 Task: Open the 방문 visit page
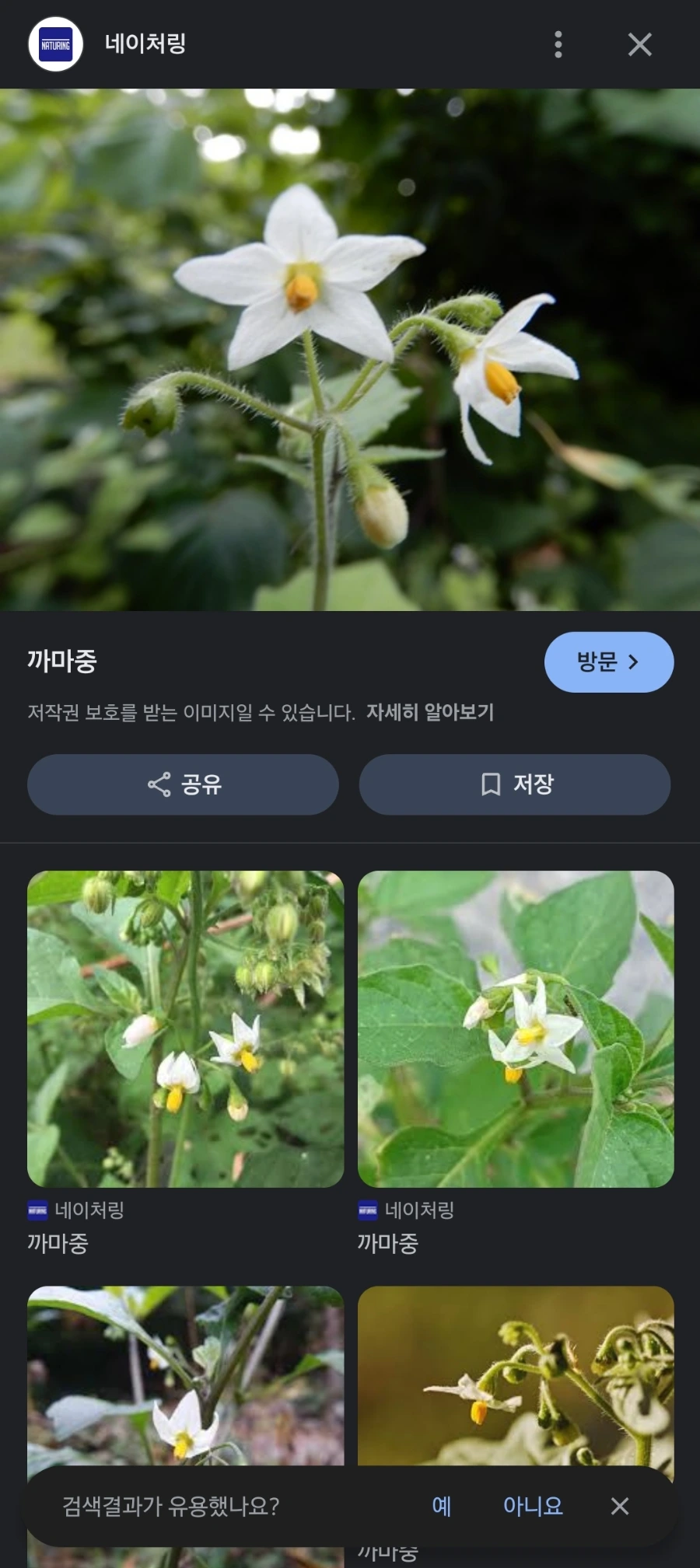point(609,662)
